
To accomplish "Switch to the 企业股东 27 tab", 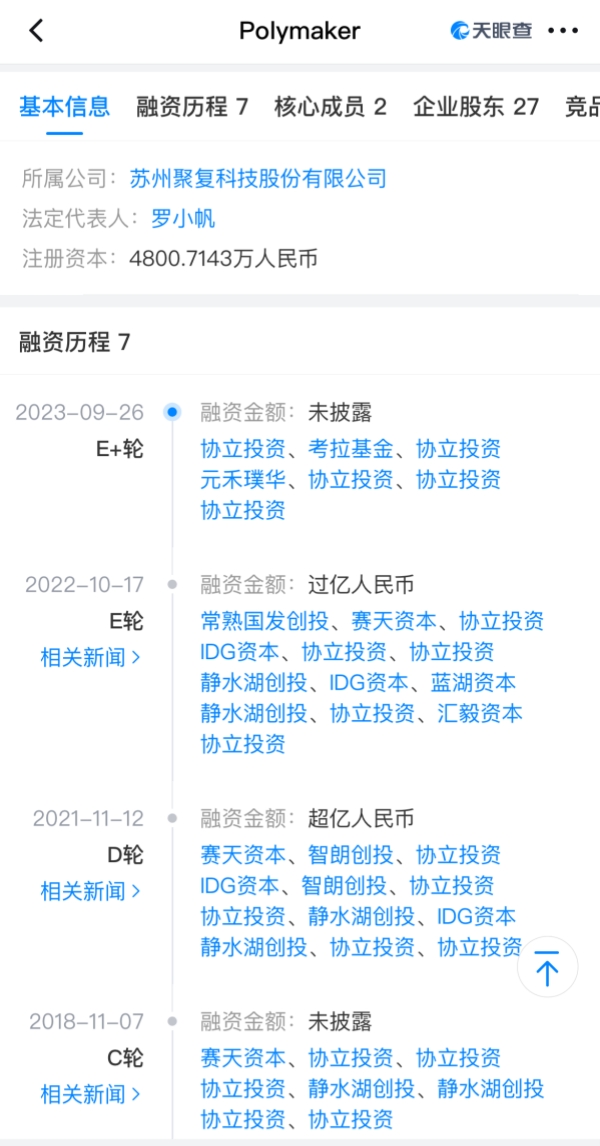I will [x=476, y=107].
